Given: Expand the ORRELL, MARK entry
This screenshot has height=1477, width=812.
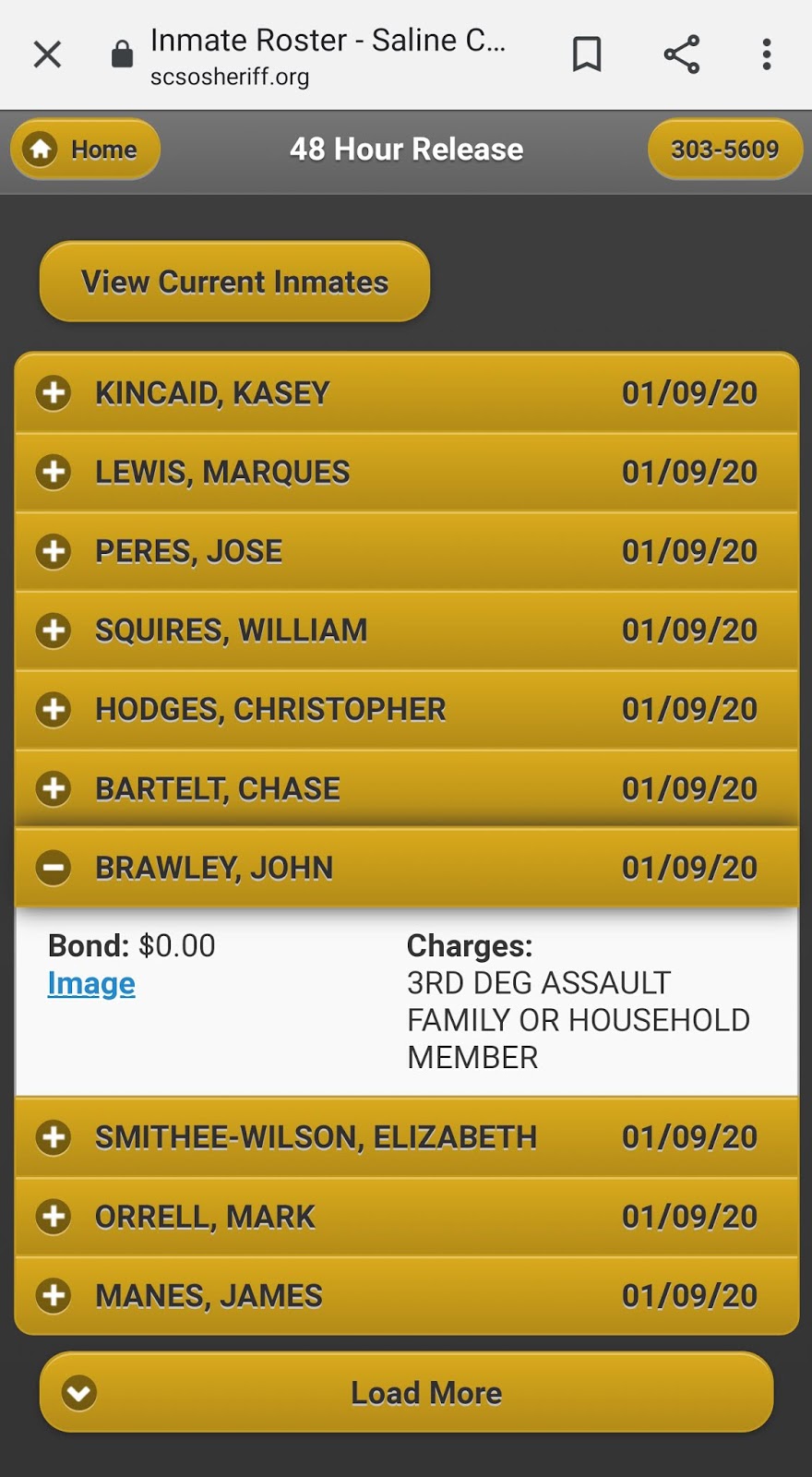Looking at the screenshot, I should click(407, 1217).
